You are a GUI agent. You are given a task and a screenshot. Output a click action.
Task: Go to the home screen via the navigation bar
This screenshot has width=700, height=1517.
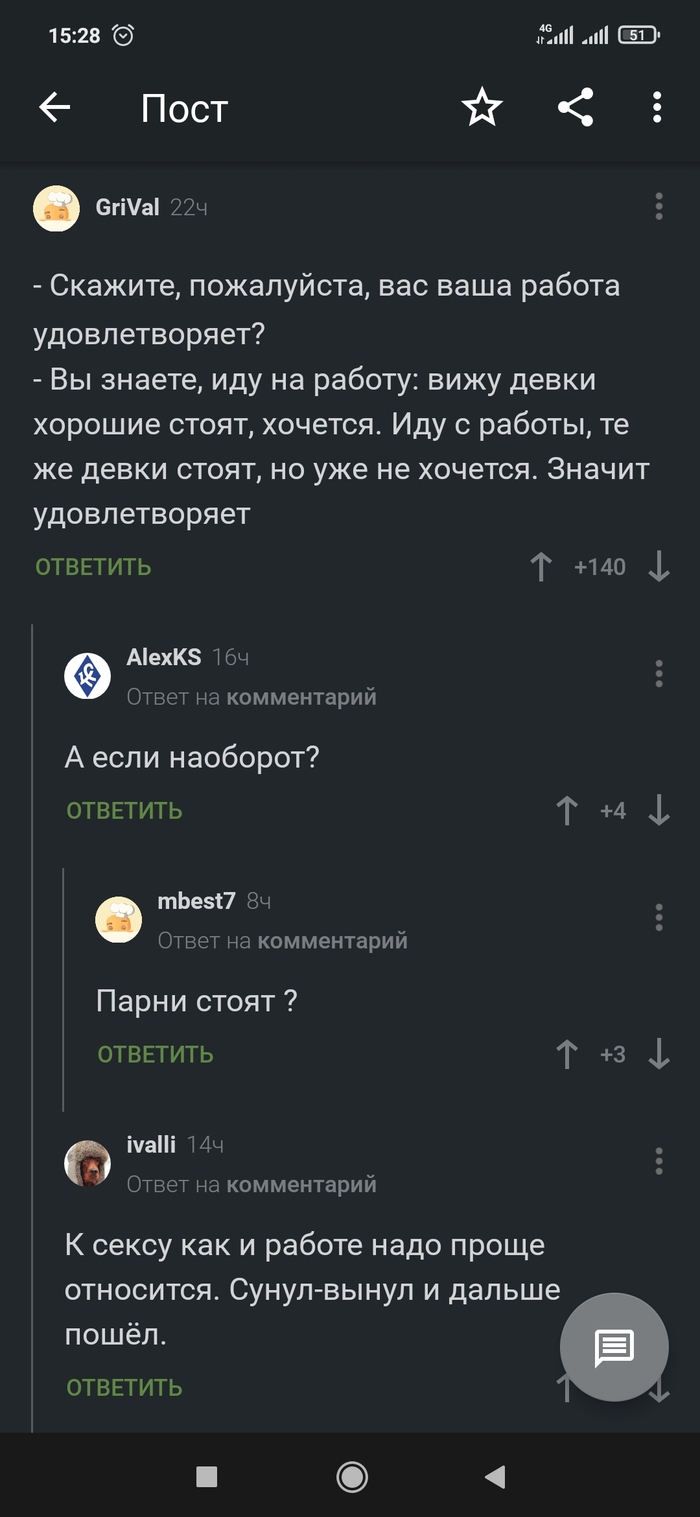(352, 1476)
